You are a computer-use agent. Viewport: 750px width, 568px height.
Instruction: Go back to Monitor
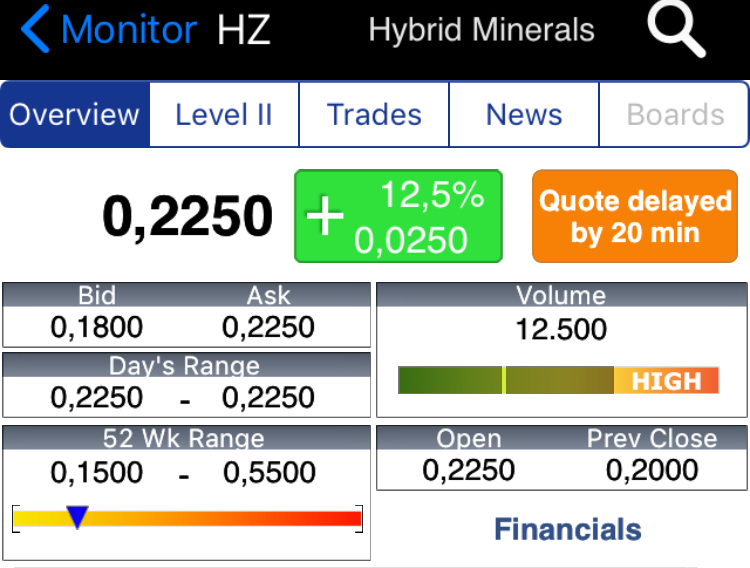click(x=108, y=30)
